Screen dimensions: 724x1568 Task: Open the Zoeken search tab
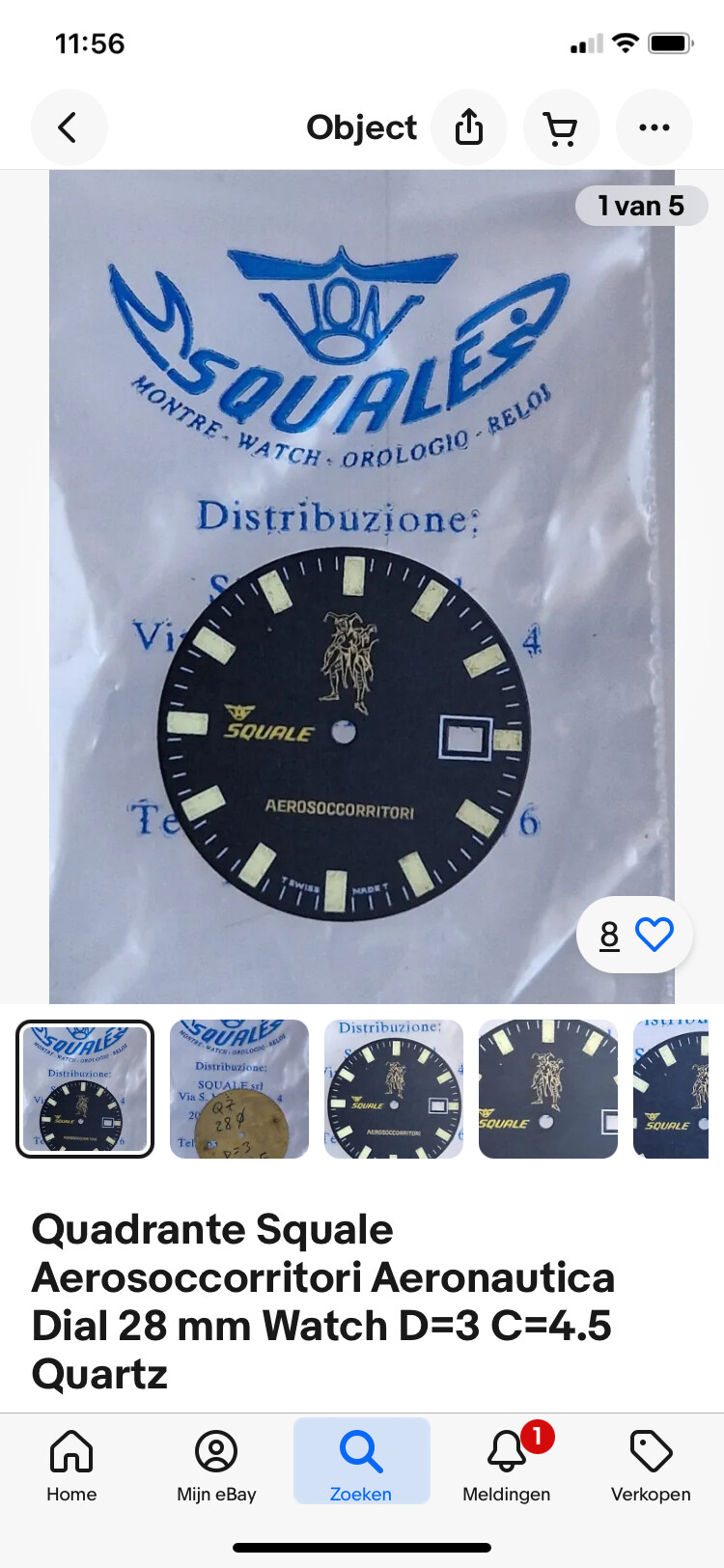pyautogui.click(x=361, y=1462)
